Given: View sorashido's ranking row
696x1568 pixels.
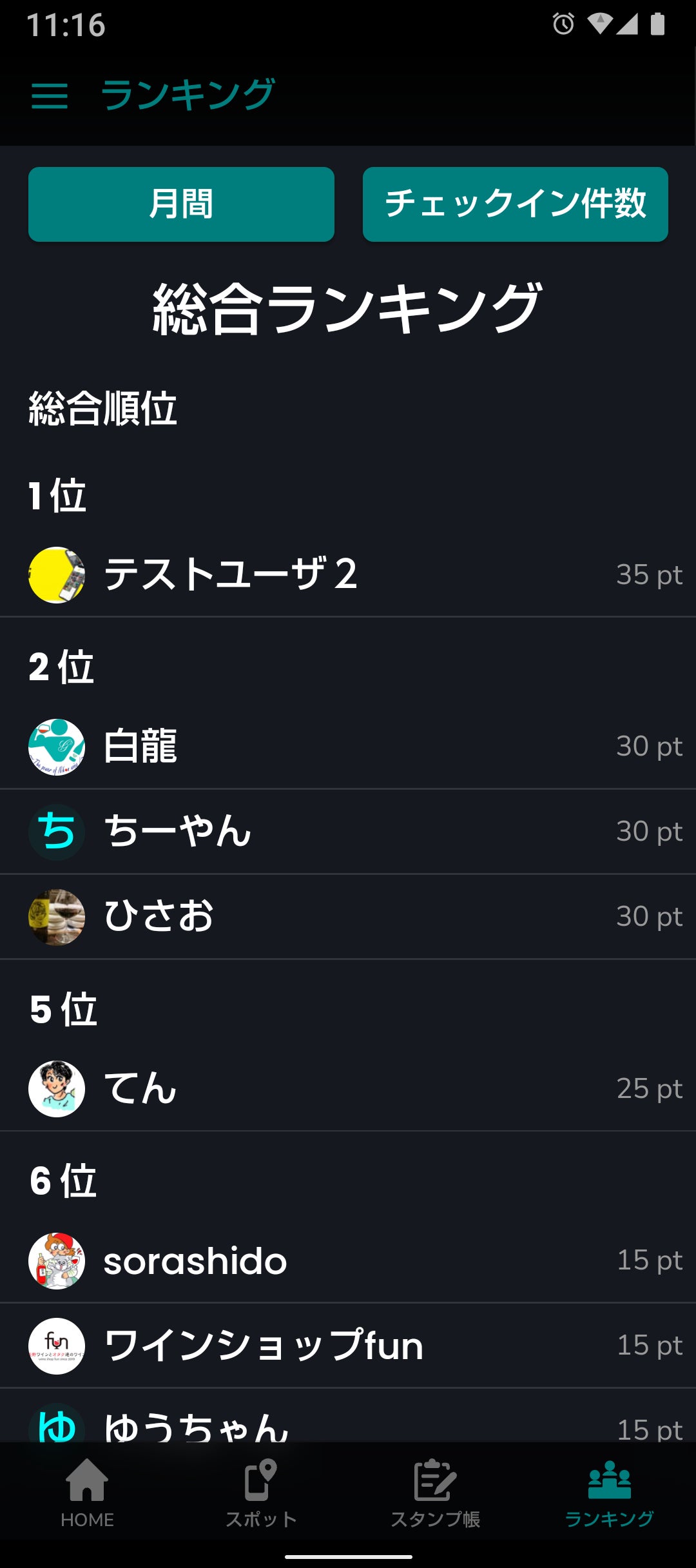Looking at the screenshot, I should (348, 1260).
